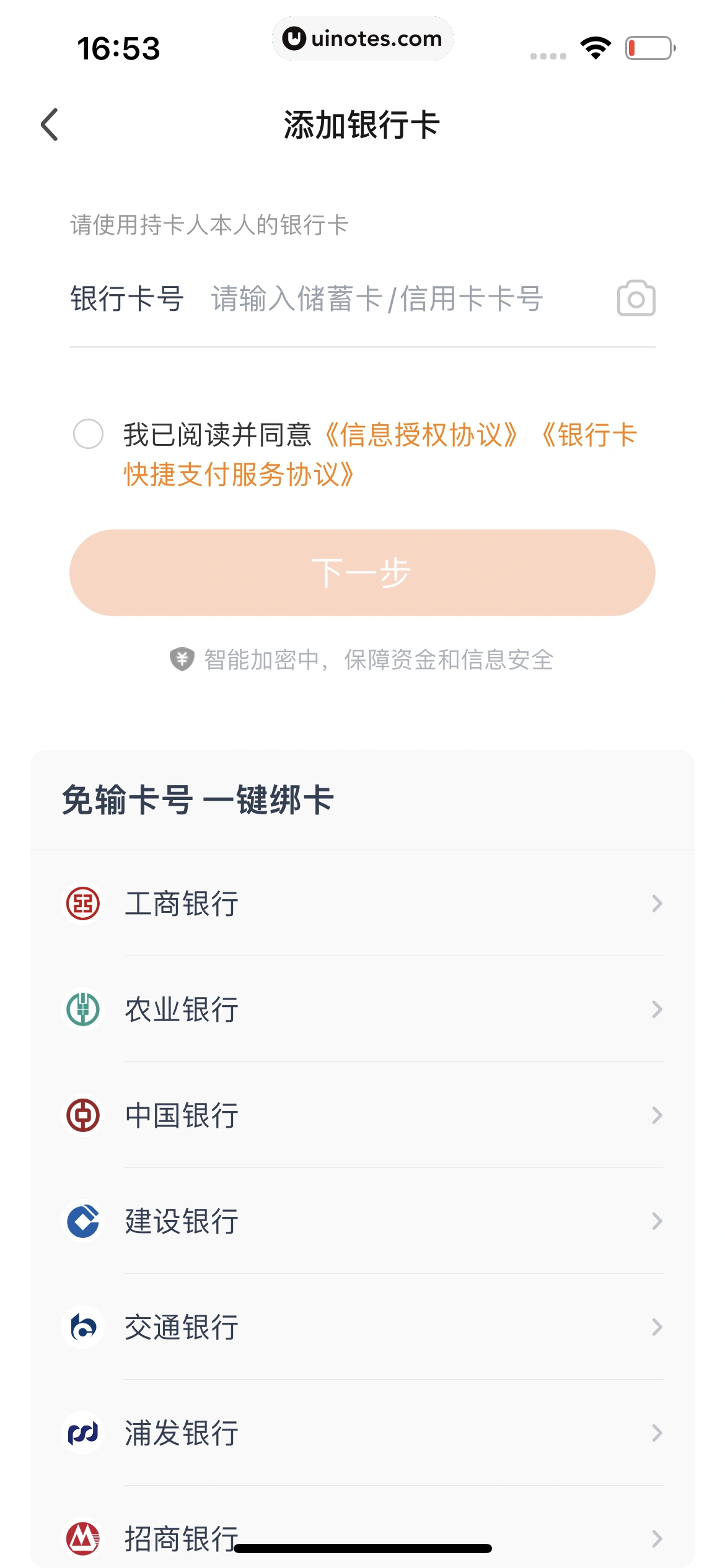Select the 交通银行 row
Image resolution: width=725 pixels, height=1568 pixels.
362,1327
